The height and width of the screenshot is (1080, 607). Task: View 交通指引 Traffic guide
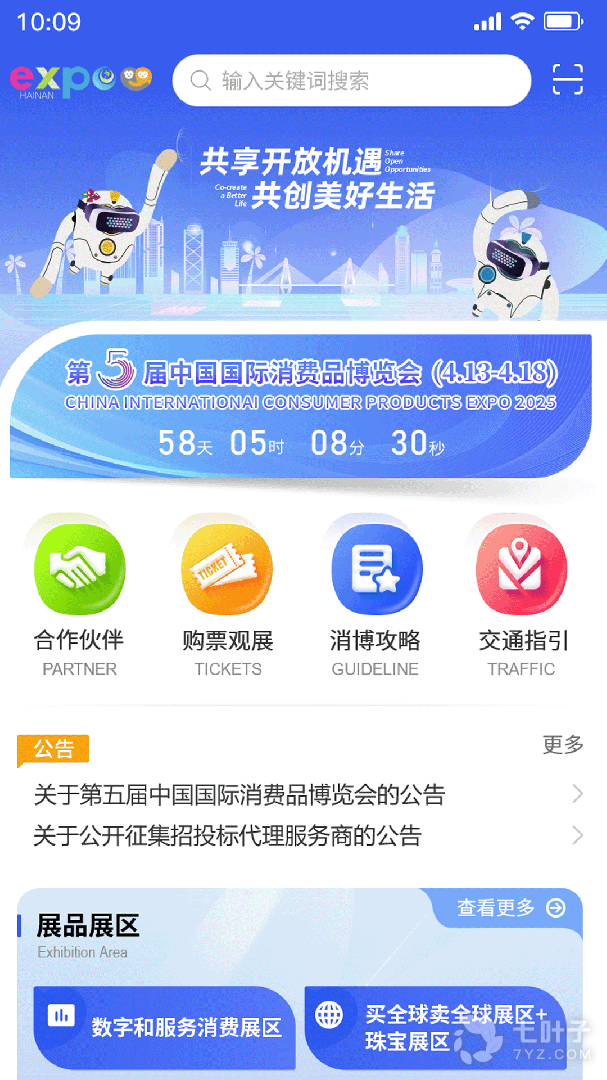(x=522, y=597)
